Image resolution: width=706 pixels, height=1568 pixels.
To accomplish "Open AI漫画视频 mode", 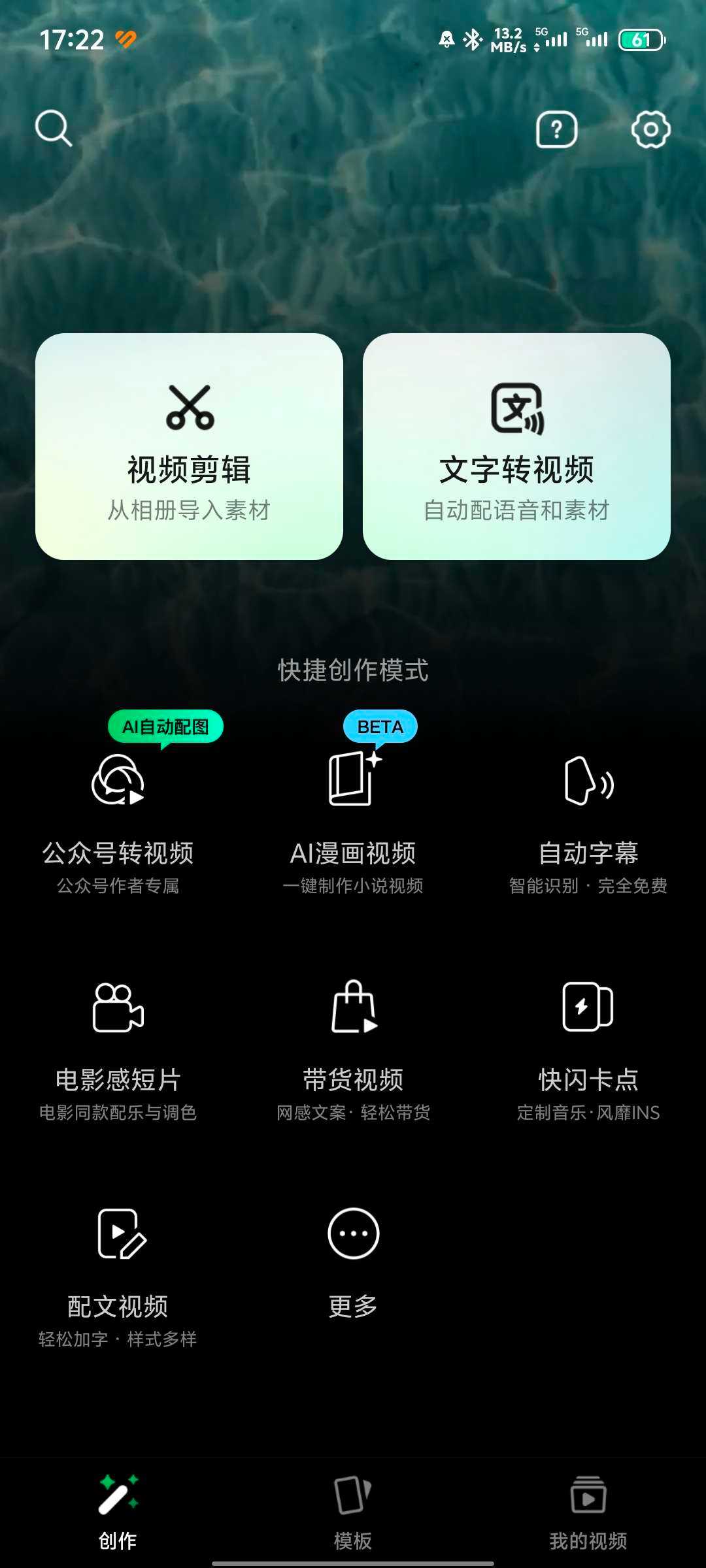I will [353, 823].
